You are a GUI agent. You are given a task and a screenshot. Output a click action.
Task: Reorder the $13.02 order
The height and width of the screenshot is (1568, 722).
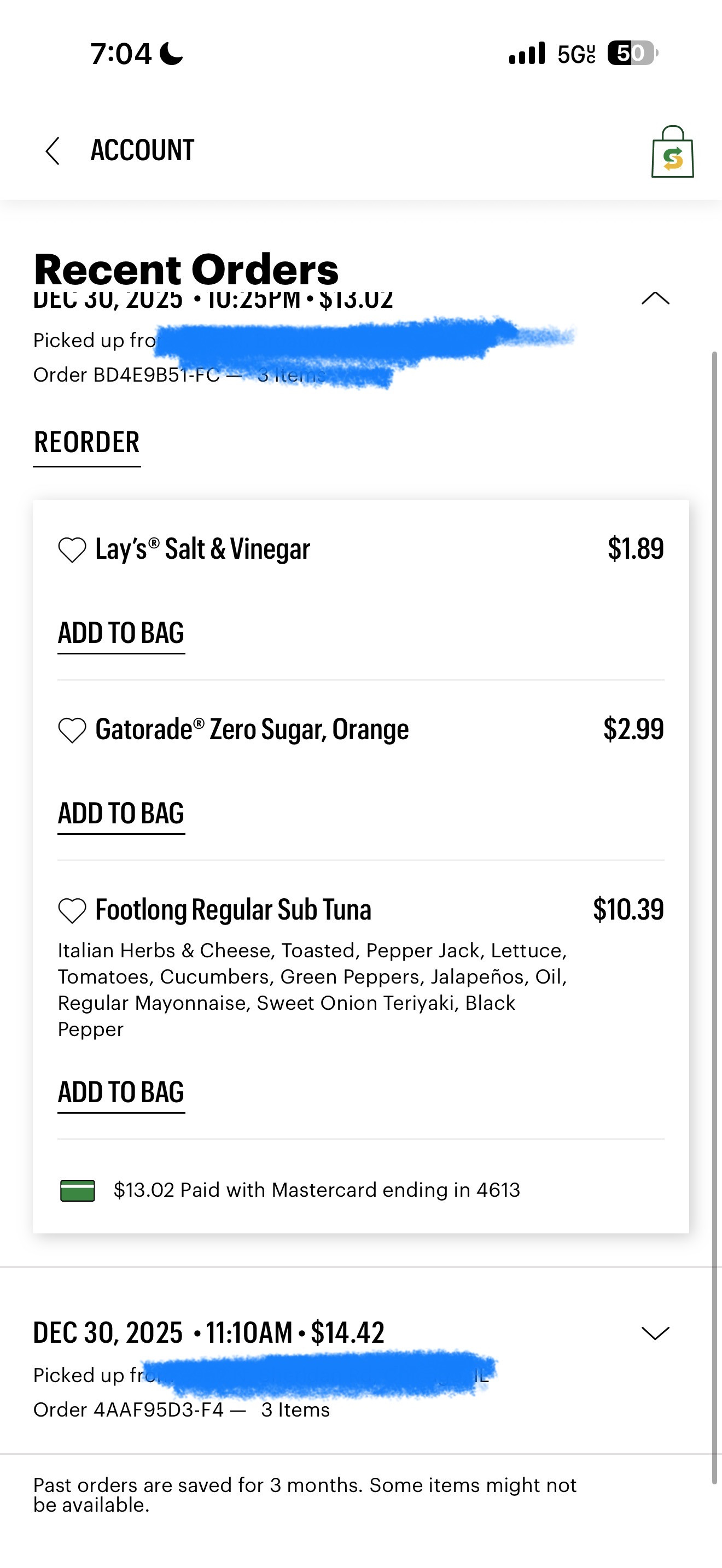86,442
